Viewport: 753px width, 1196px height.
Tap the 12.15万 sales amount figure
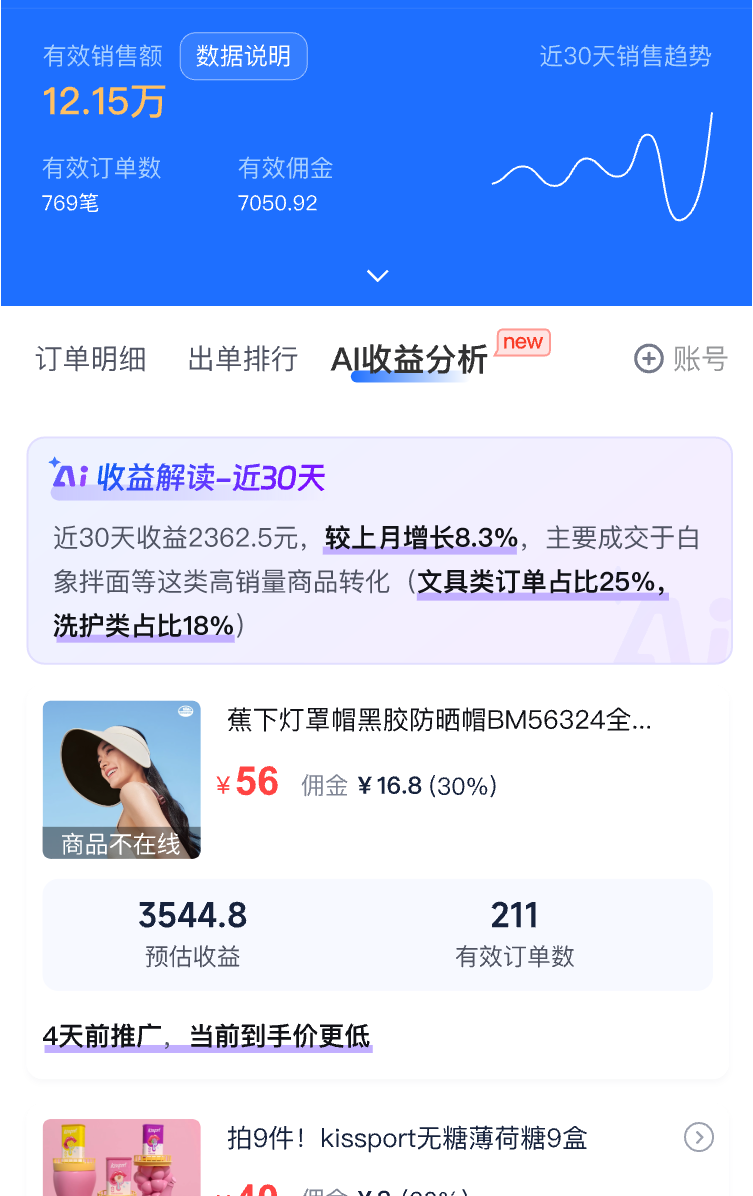(x=103, y=101)
